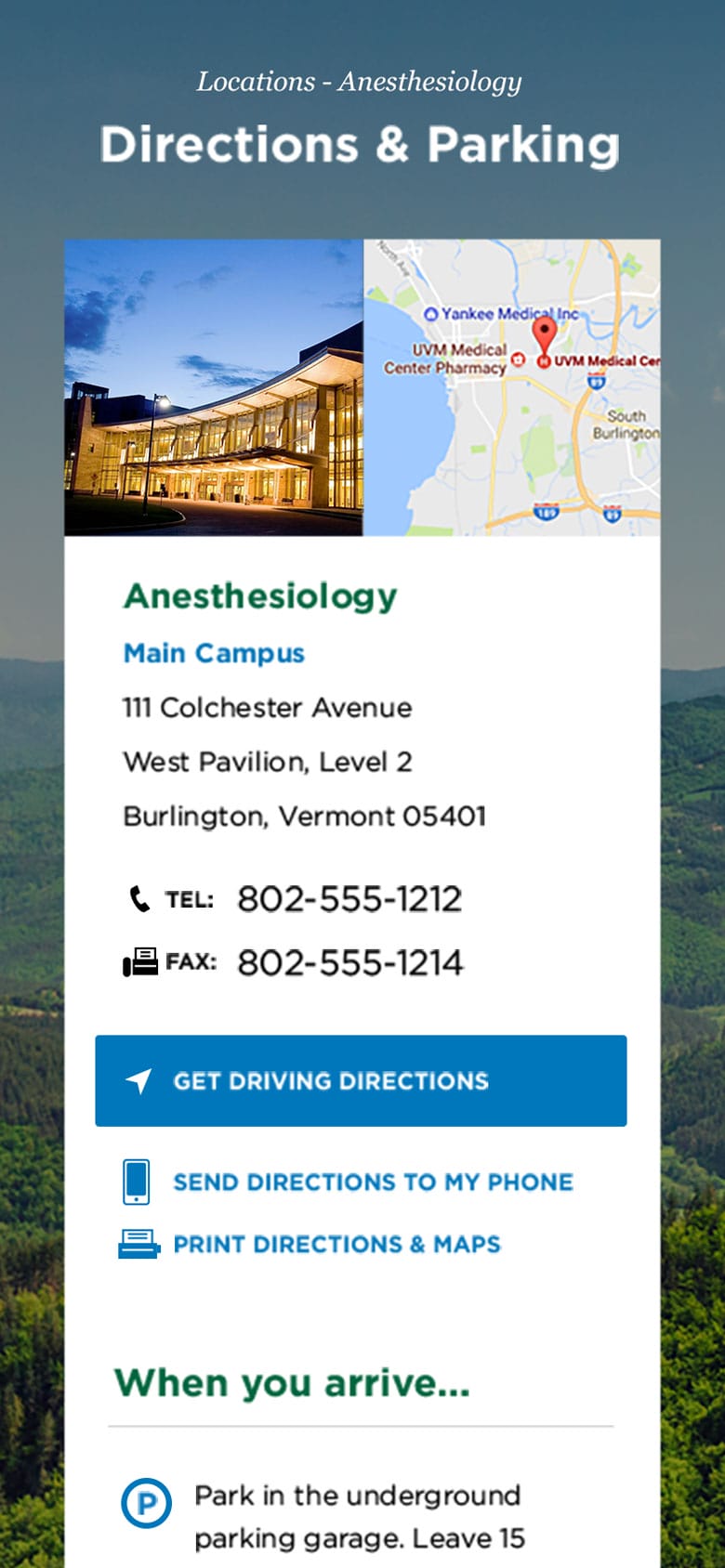The width and height of the screenshot is (725, 1568).
Task: Select SEND DIRECTIONS TO MY PHONE
Action: tap(372, 1181)
